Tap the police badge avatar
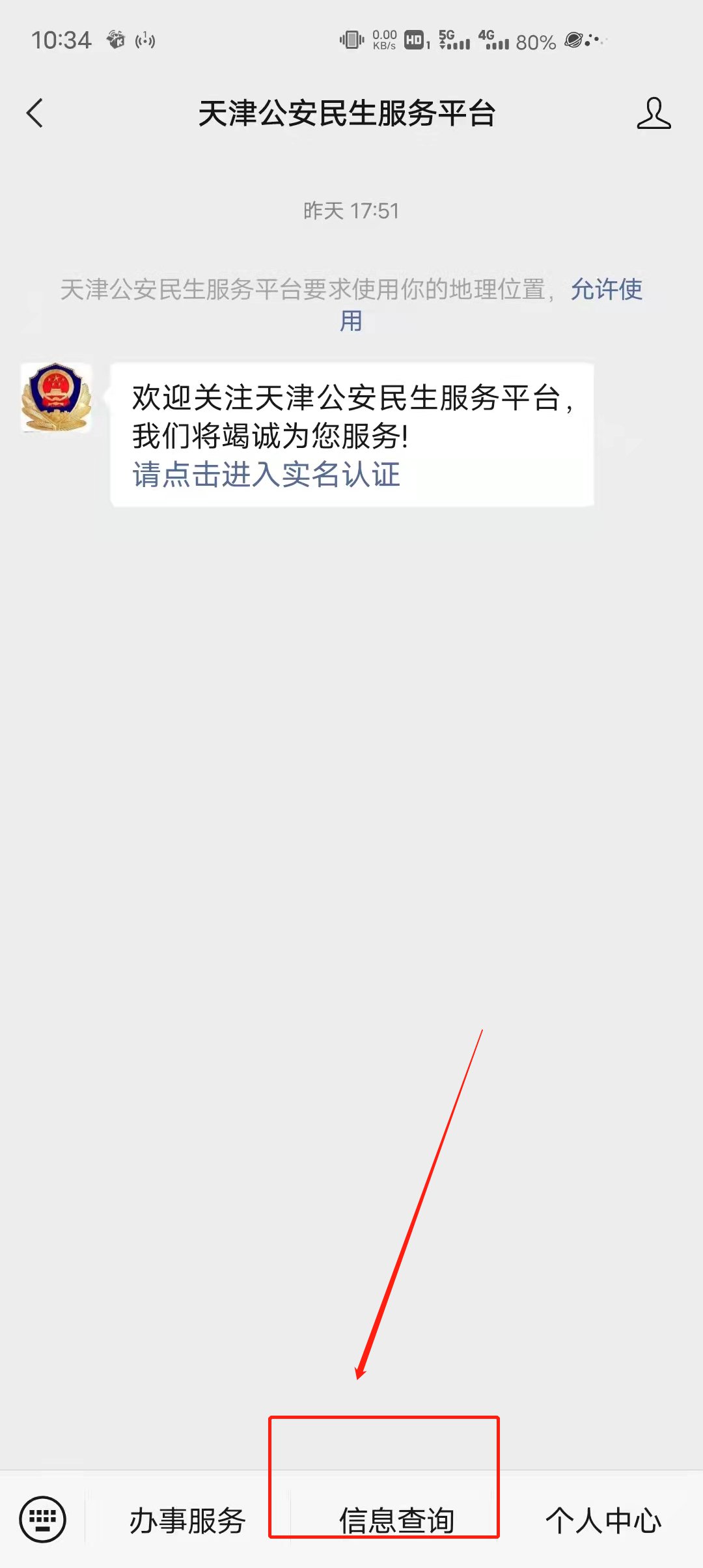Screen dimensions: 703x1568 56,398
